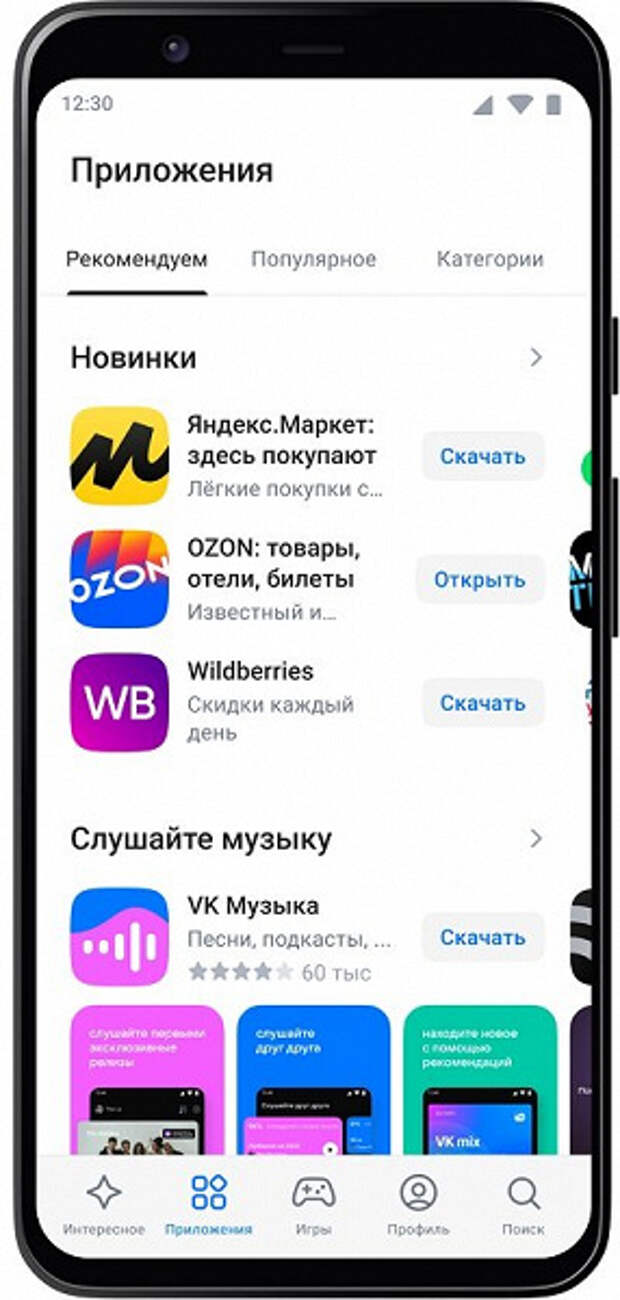
Task: Open the Яндекс.Маркет app page
Action: [120, 456]
